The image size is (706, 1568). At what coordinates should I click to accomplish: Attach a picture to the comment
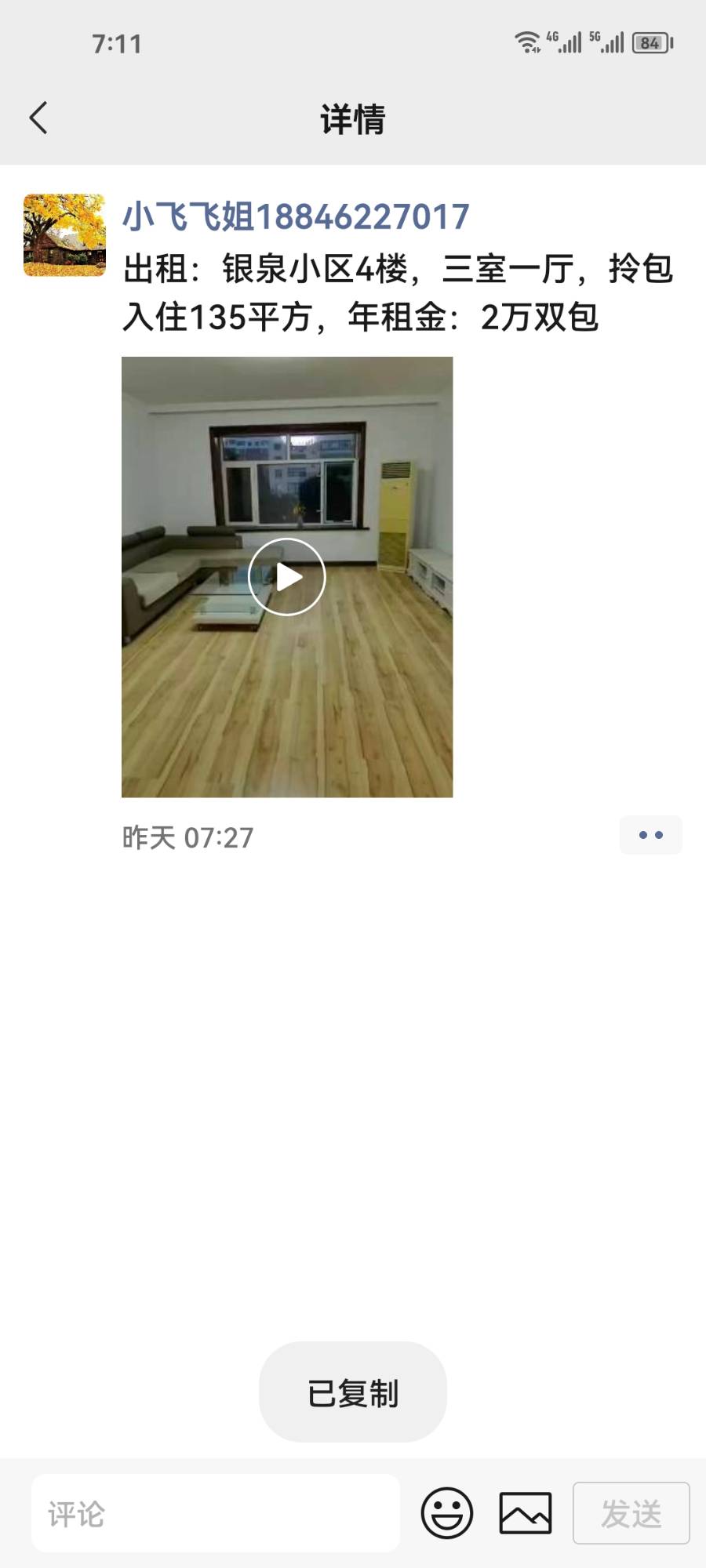click(526, 1513)
